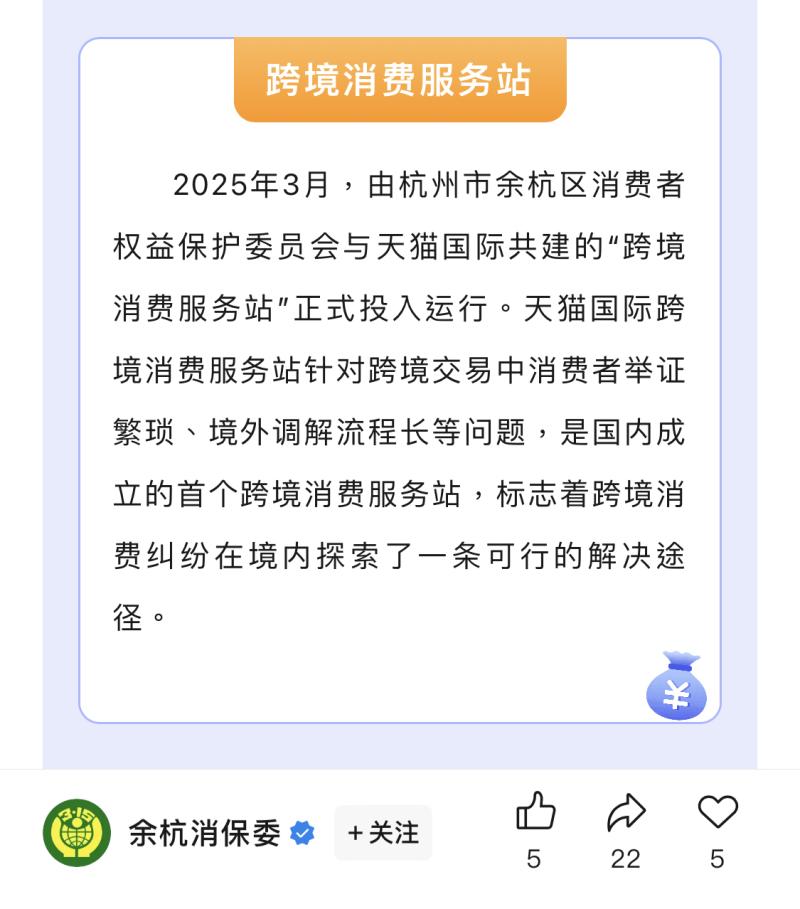Viewport: 800px width, 909px height.
Task: Share this article
Action: point(626,812)
